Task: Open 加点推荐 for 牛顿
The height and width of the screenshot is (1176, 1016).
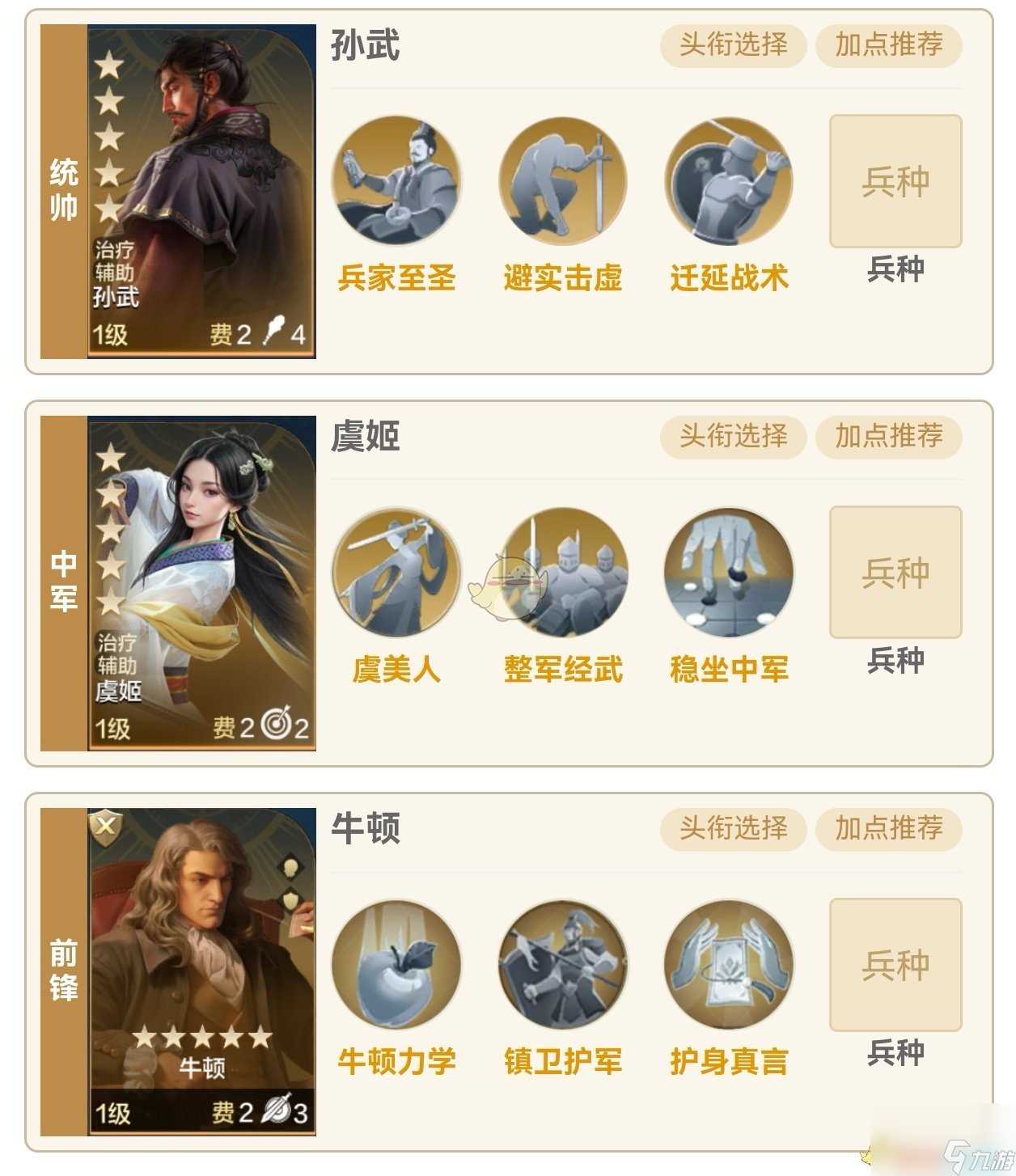Action: click(x=888, y=829)
